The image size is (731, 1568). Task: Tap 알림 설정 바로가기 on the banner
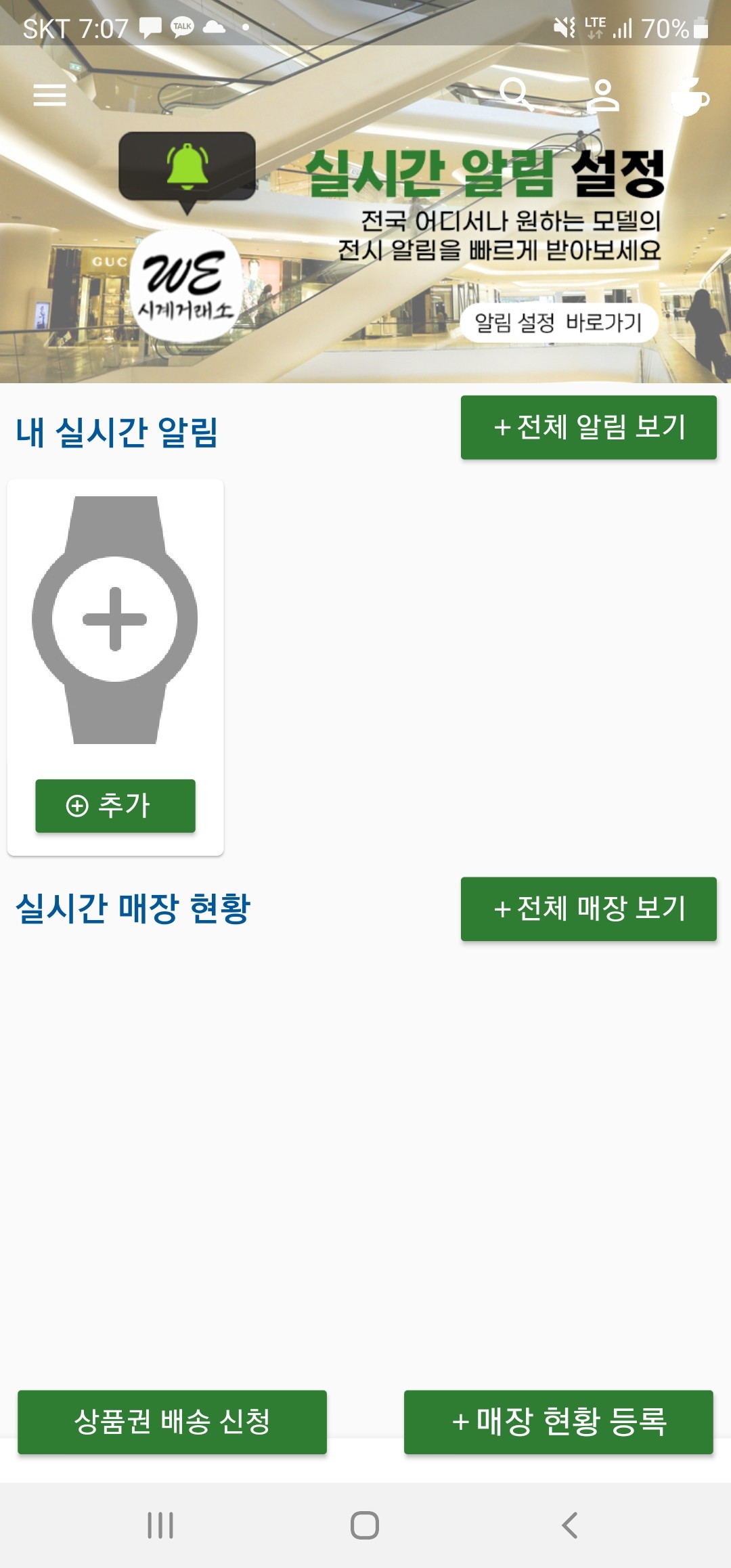point(558,323)
